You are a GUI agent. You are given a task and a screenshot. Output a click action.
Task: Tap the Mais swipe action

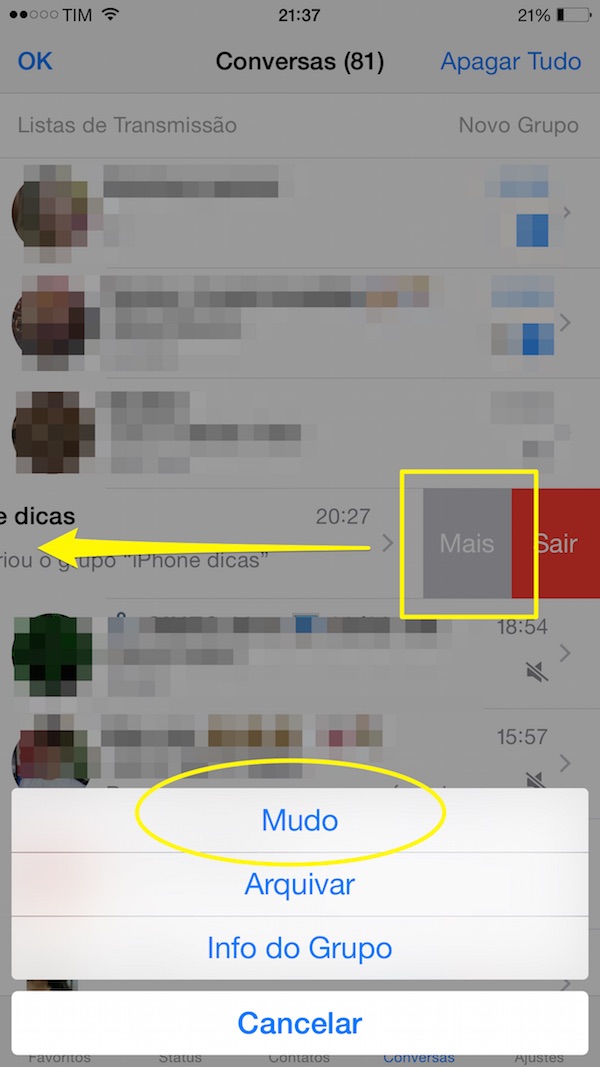click(467, 543)
